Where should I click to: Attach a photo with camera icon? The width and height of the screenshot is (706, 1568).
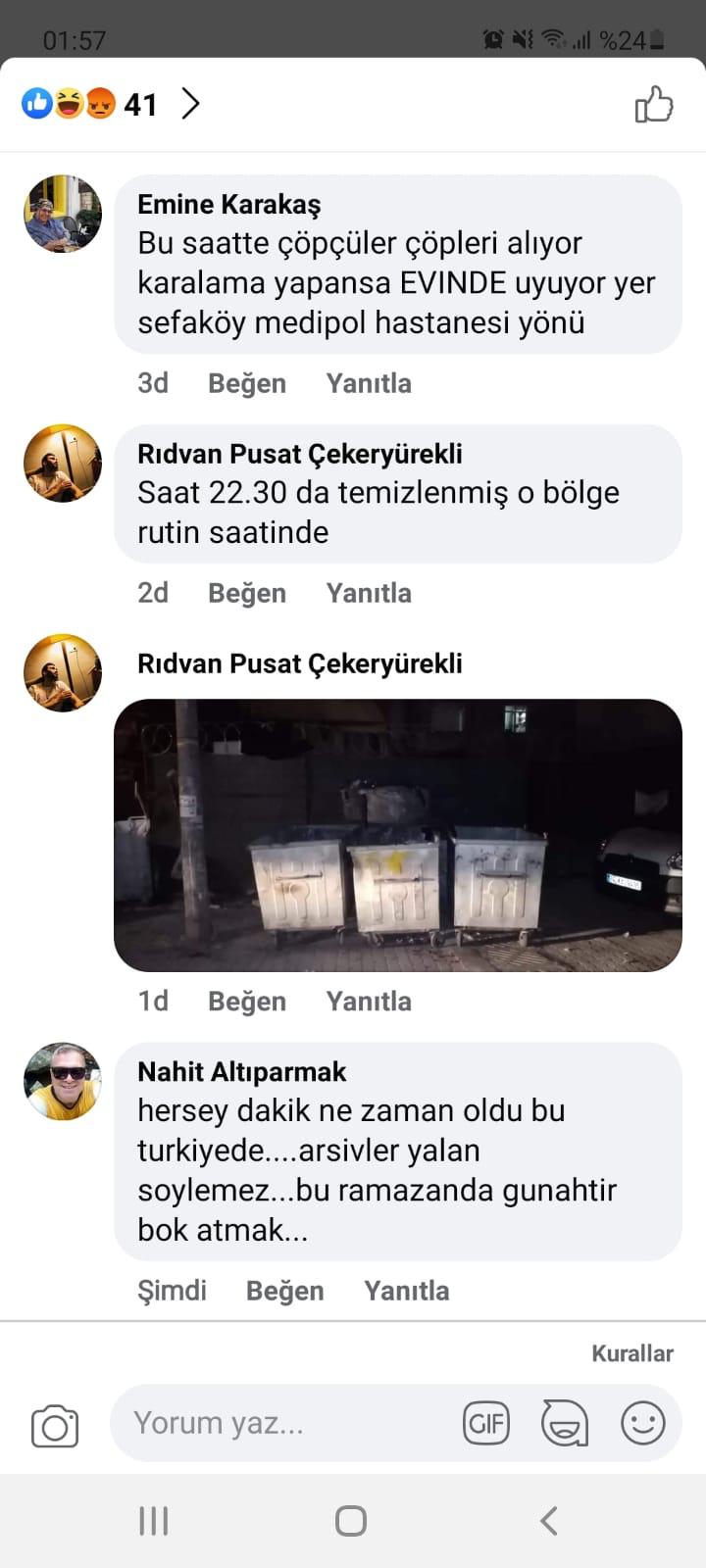(x=55, y=1426)
